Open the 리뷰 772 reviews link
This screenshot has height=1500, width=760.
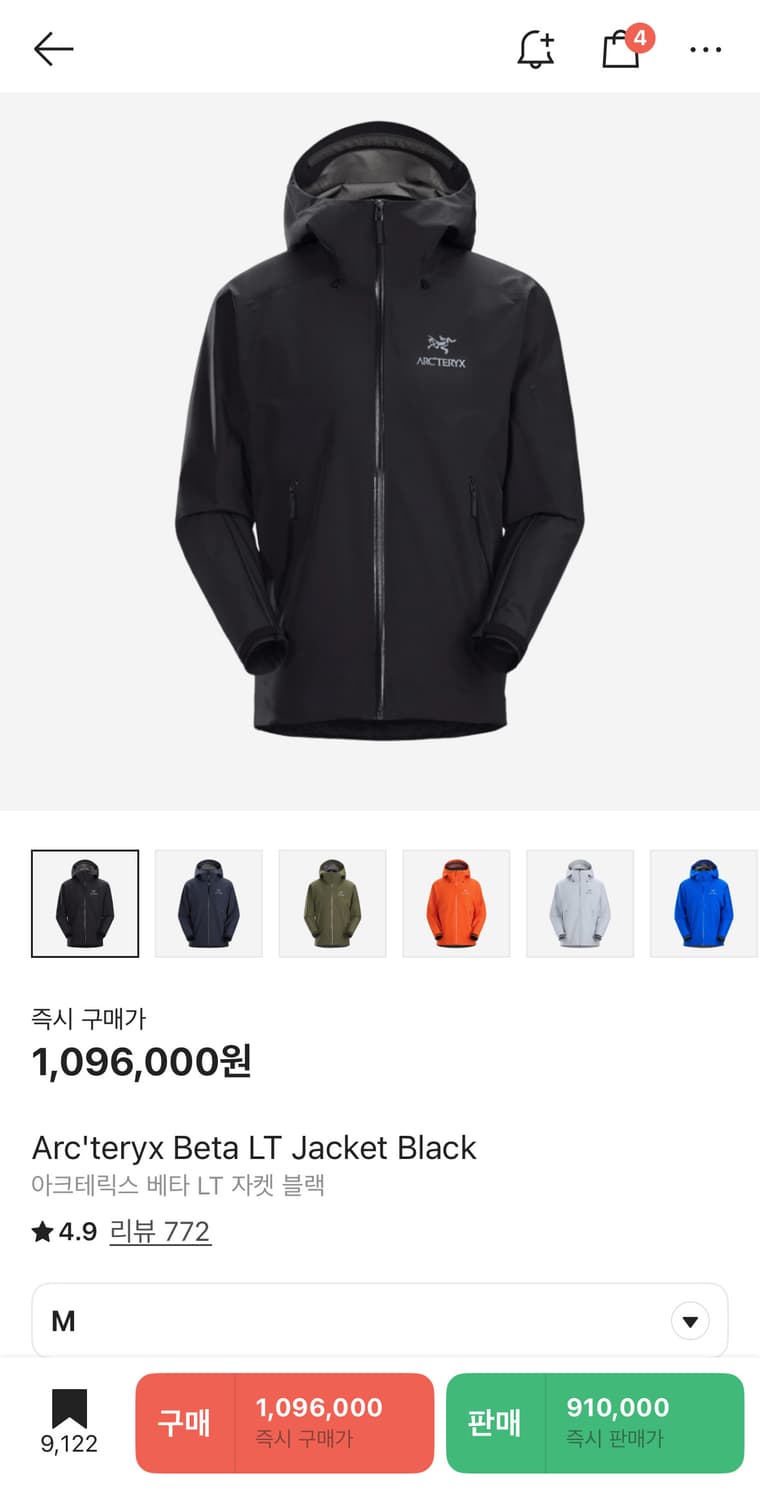160,1231
